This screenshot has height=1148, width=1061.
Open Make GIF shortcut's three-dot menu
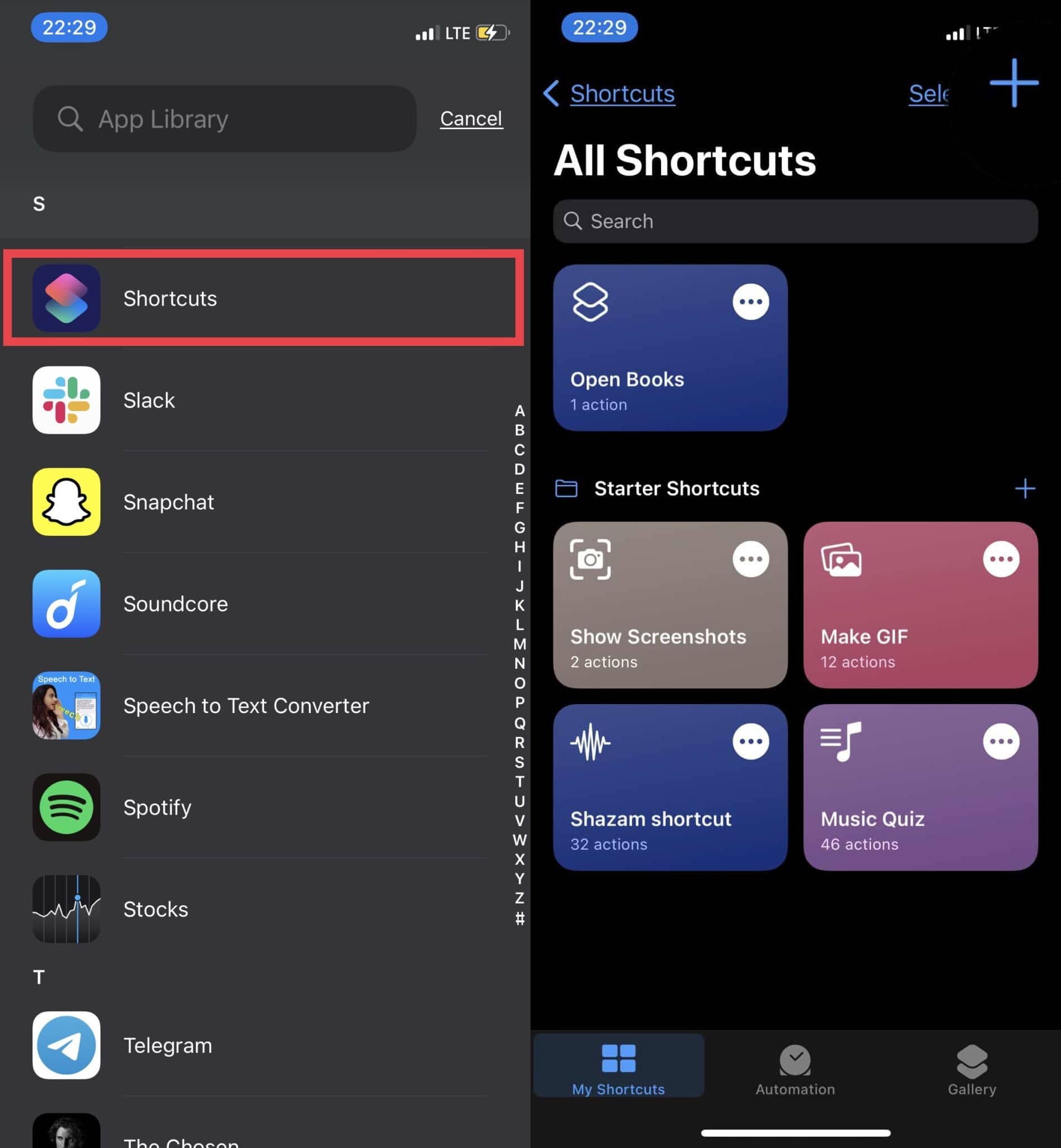point(1000,559)
